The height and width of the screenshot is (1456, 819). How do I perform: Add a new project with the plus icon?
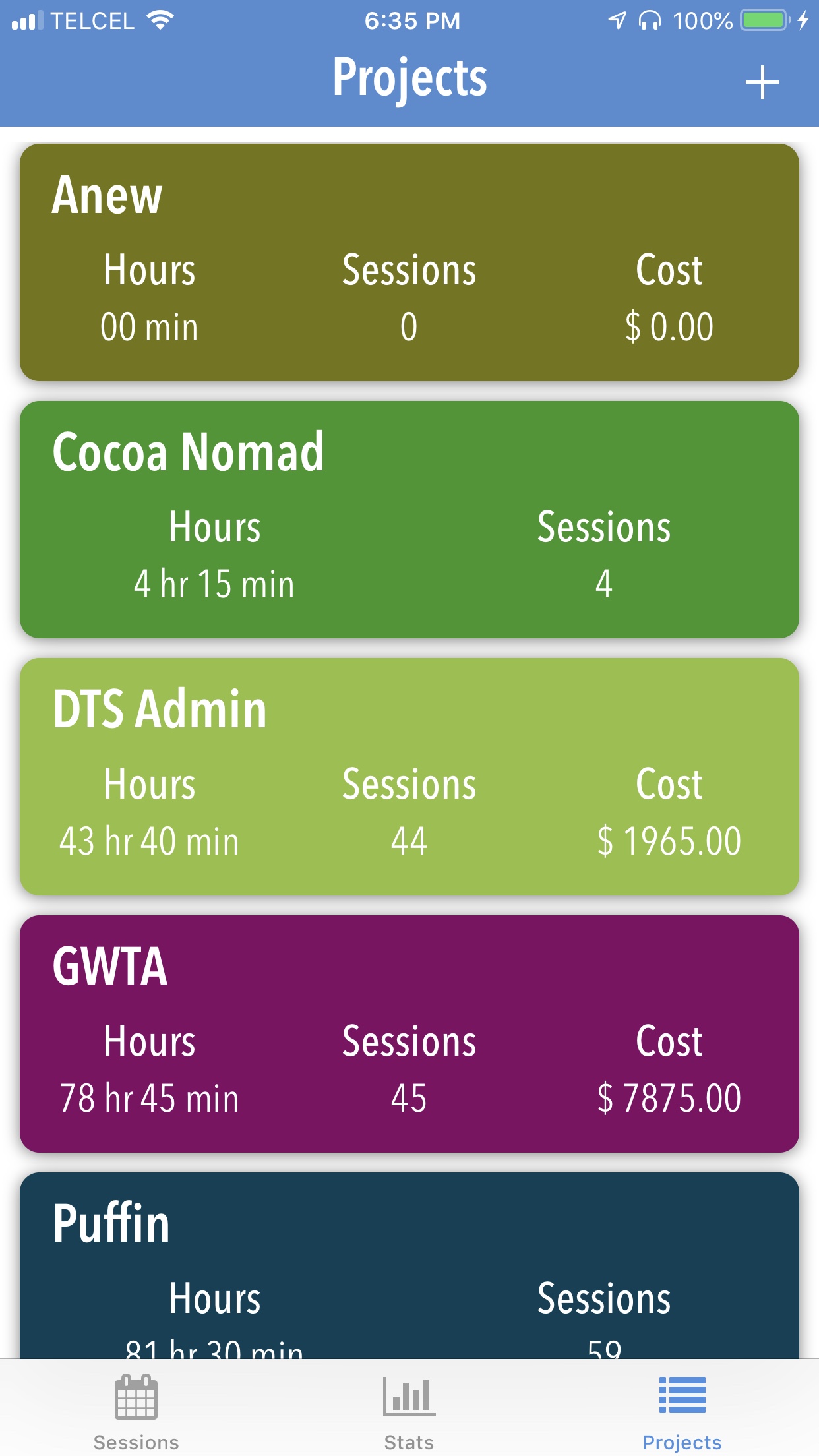point(762,82)
